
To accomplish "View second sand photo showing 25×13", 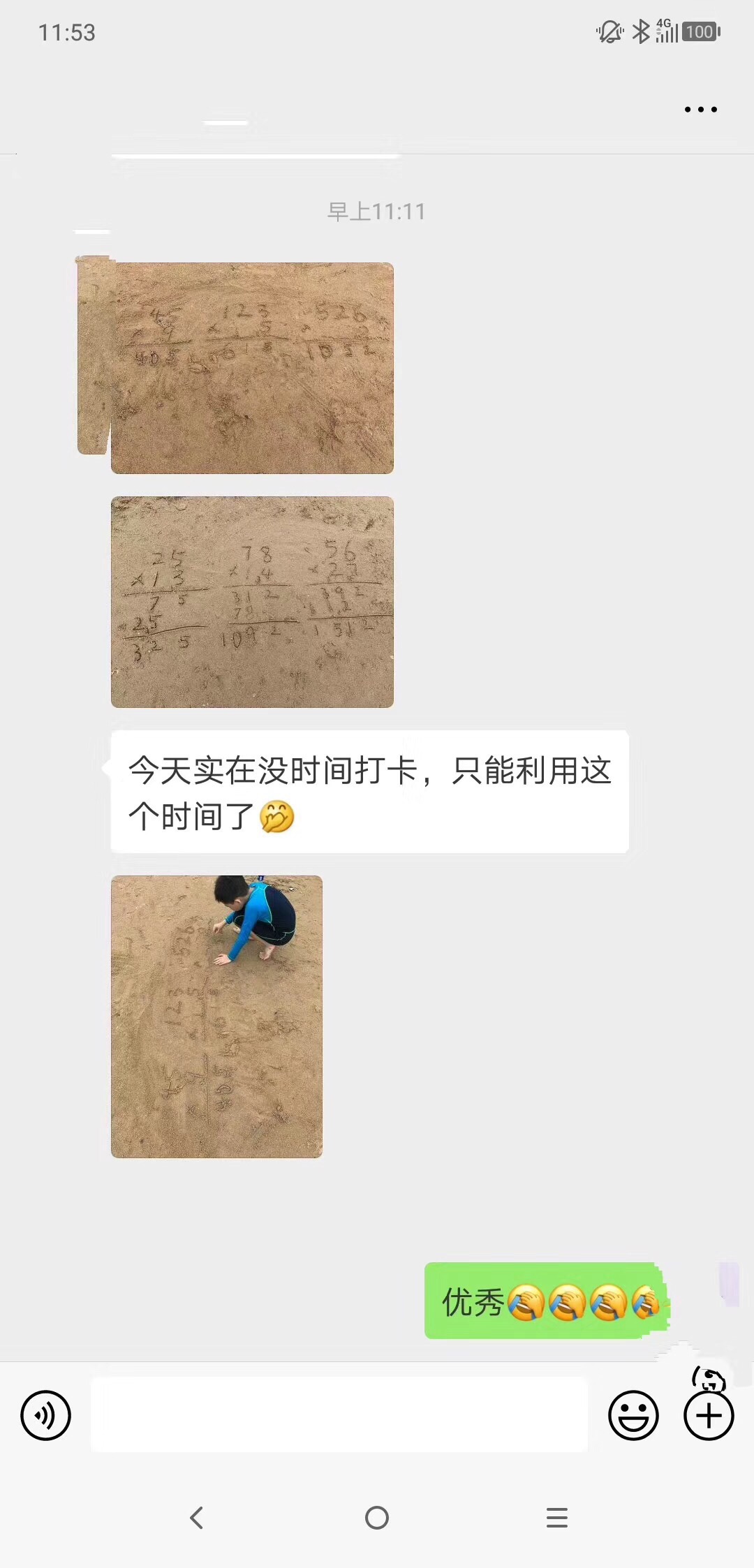I will coord(252,602).
